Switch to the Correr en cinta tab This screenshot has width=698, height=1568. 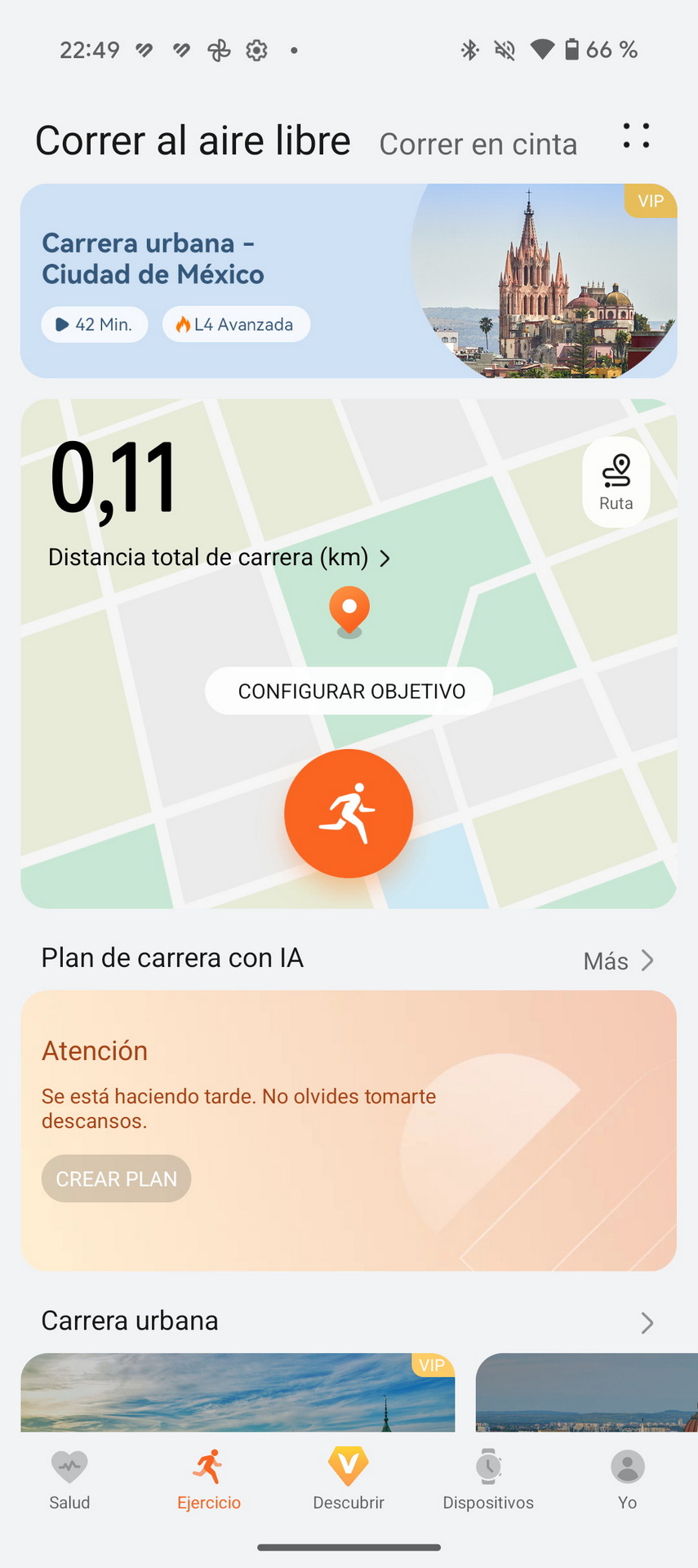coord(478,145)
